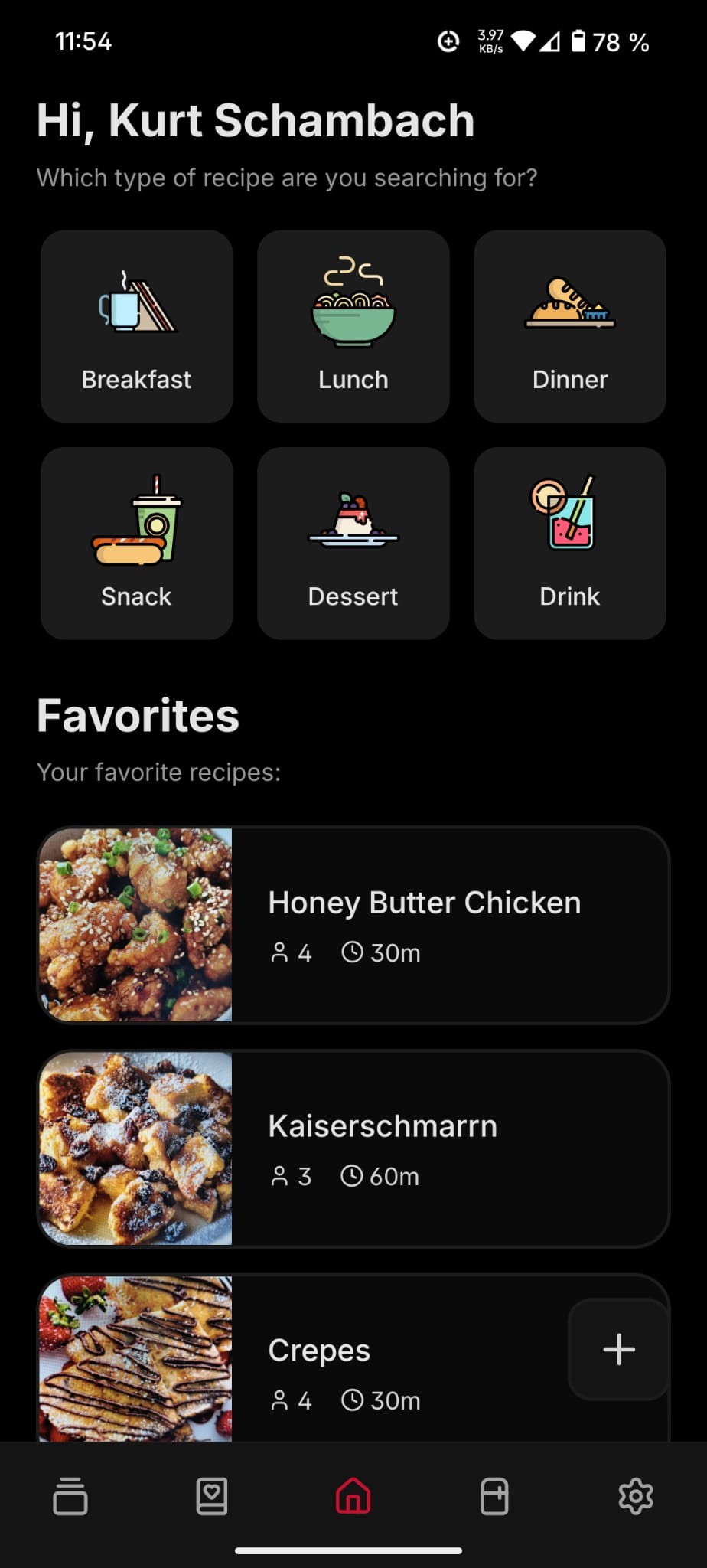Choose the Drink category
The height and width of the screenshot is (1568, 707).
569,543
